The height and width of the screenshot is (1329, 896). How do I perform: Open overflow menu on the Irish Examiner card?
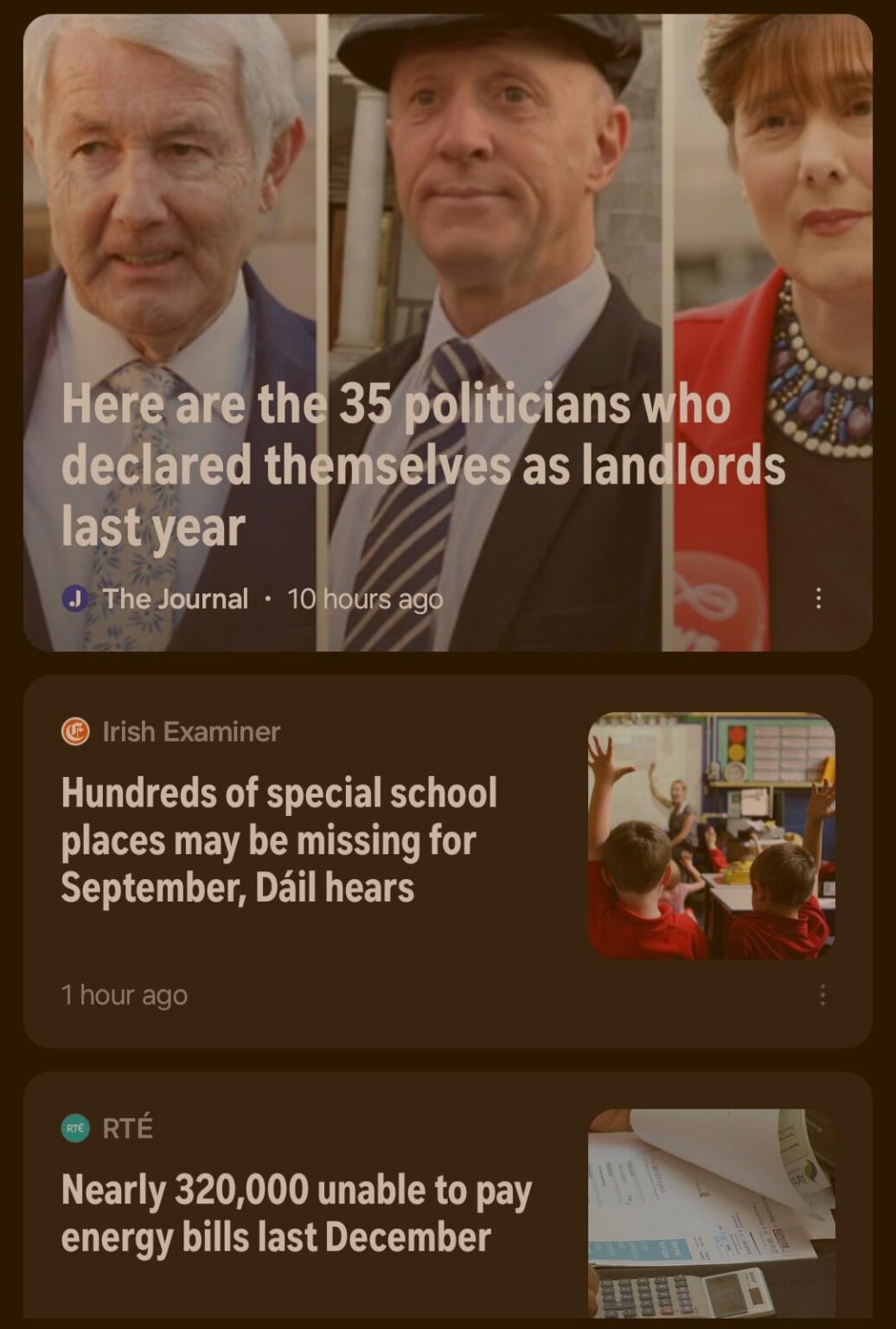click(x=822, y=995)
